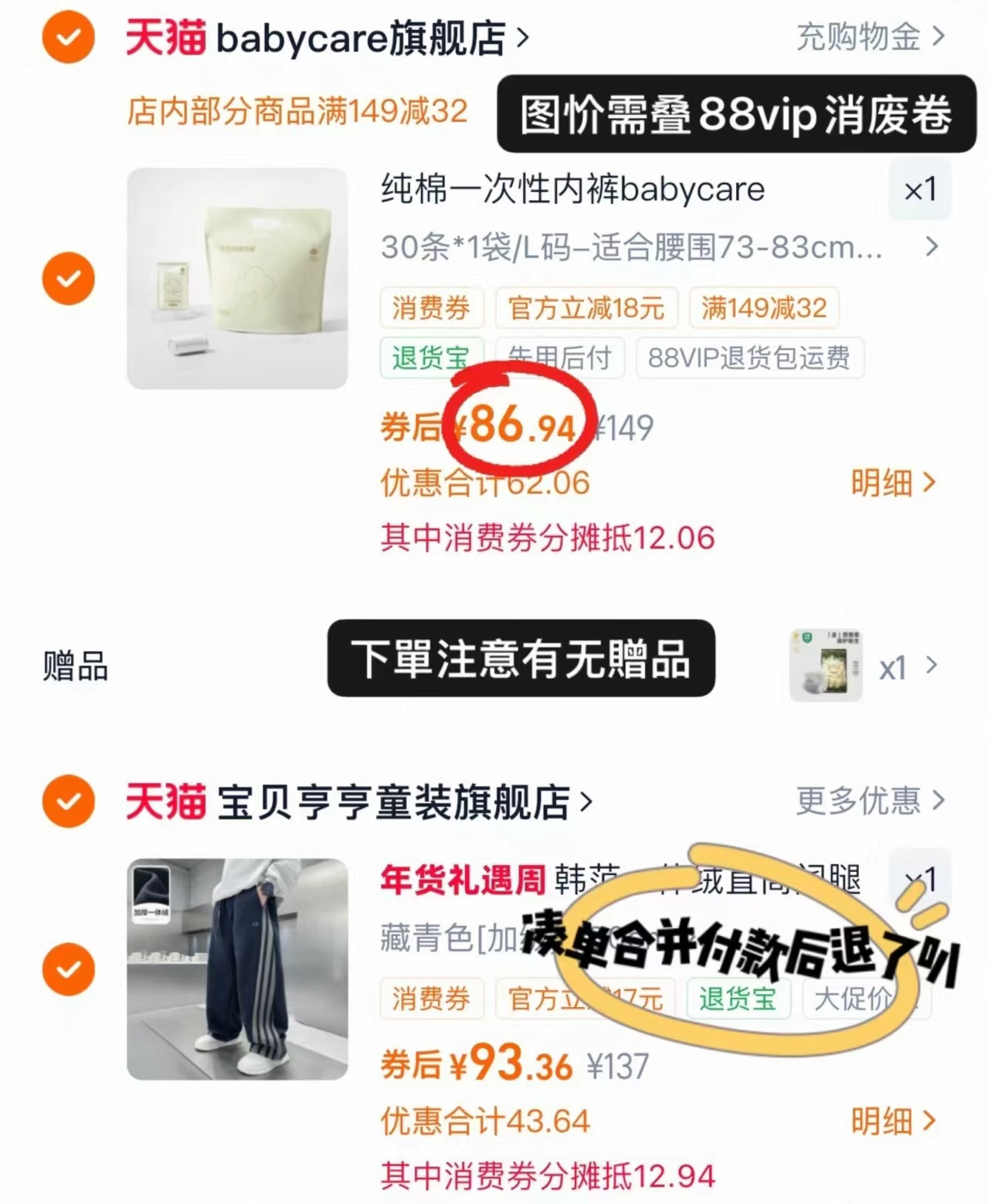The width and height of the screenshot is (988, 1204).
Task: Expand 明细 details for the babycare order
Action: pyautogui.click(x=896, y=481)
